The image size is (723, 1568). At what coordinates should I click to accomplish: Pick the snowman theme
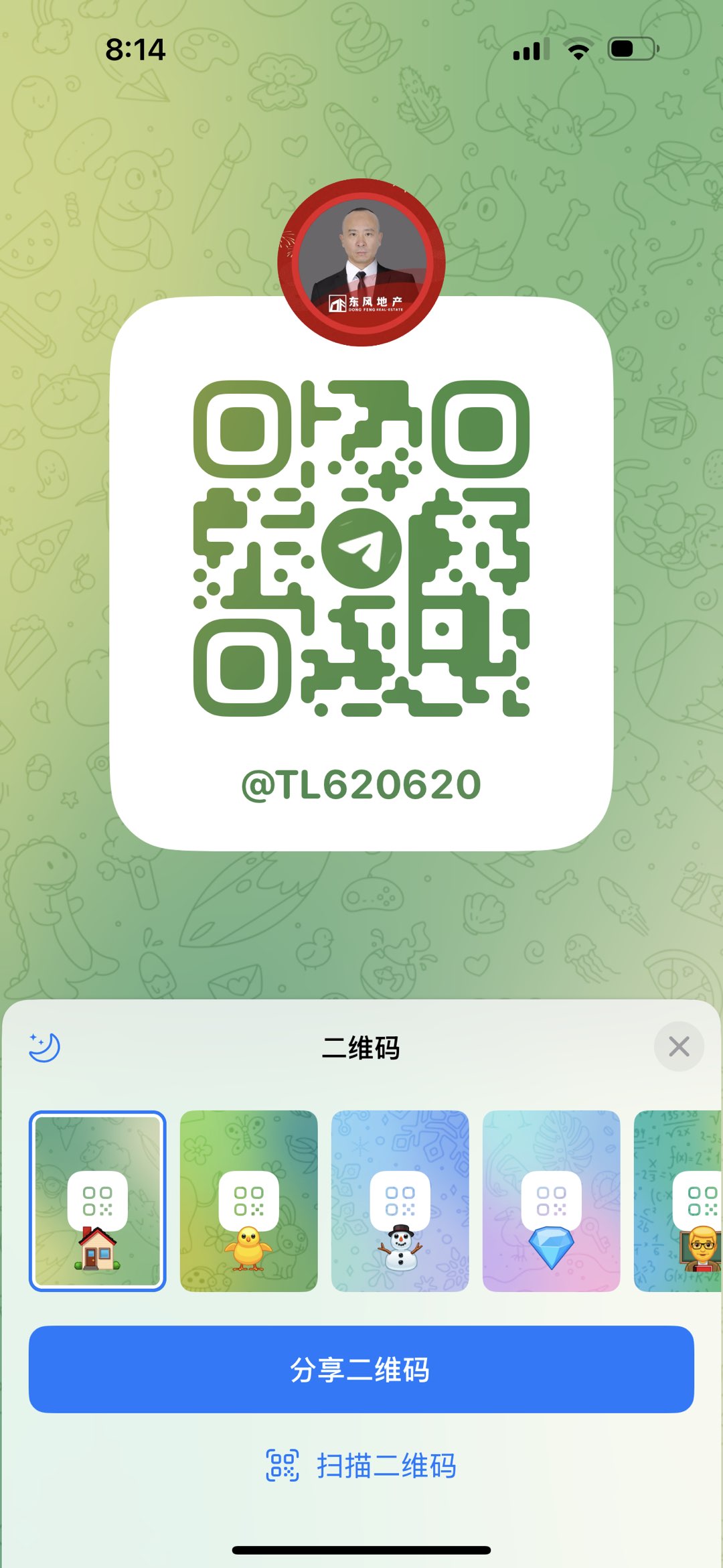[x=400, y=1201]
